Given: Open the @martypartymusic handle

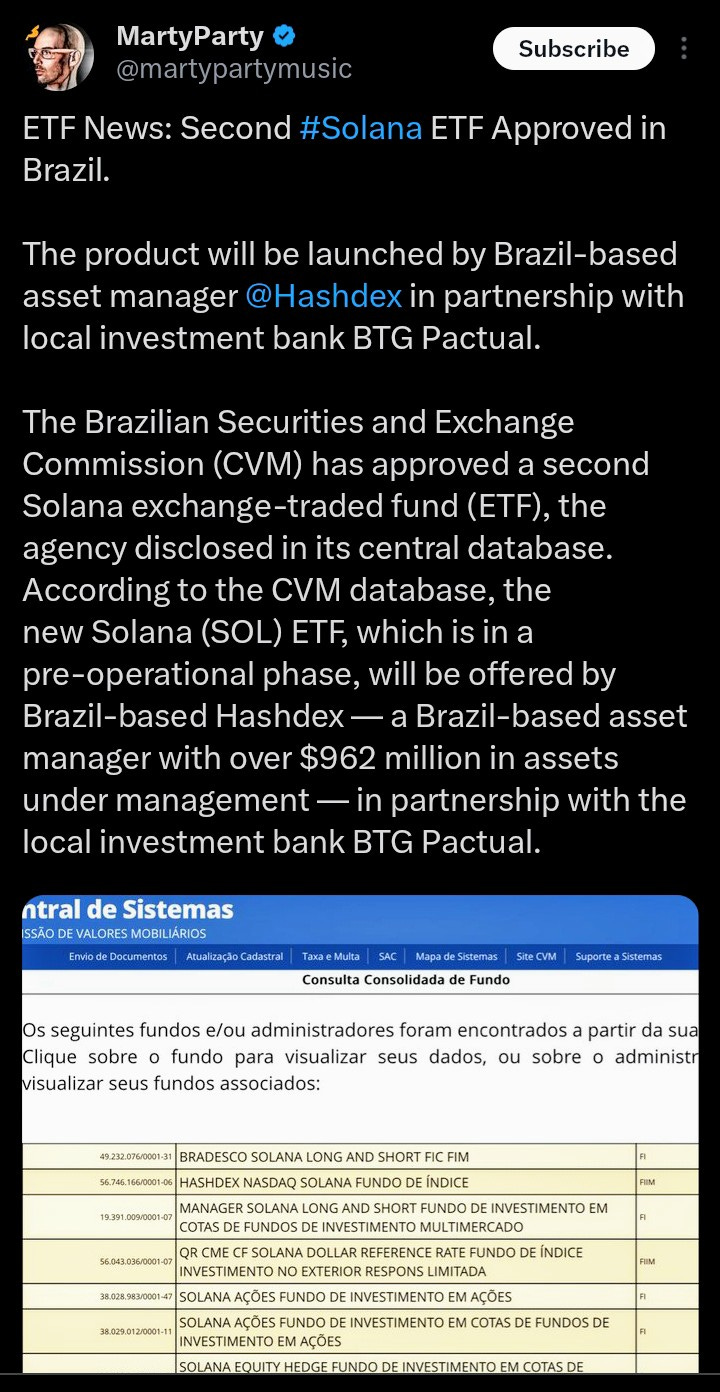Looking at the screenshot, I should click(234, 69).
